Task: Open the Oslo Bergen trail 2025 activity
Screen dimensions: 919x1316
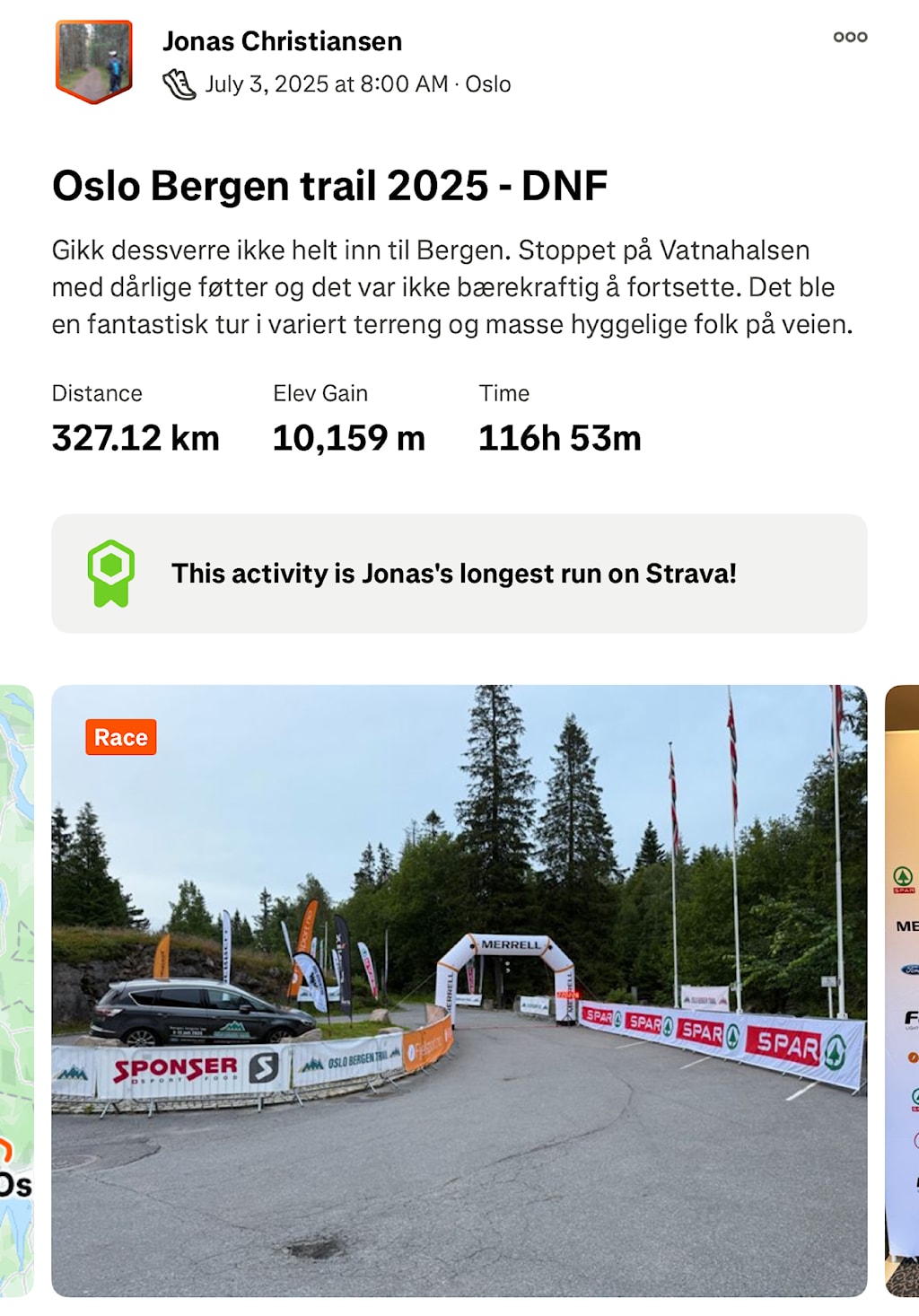Action: point(329,186)
